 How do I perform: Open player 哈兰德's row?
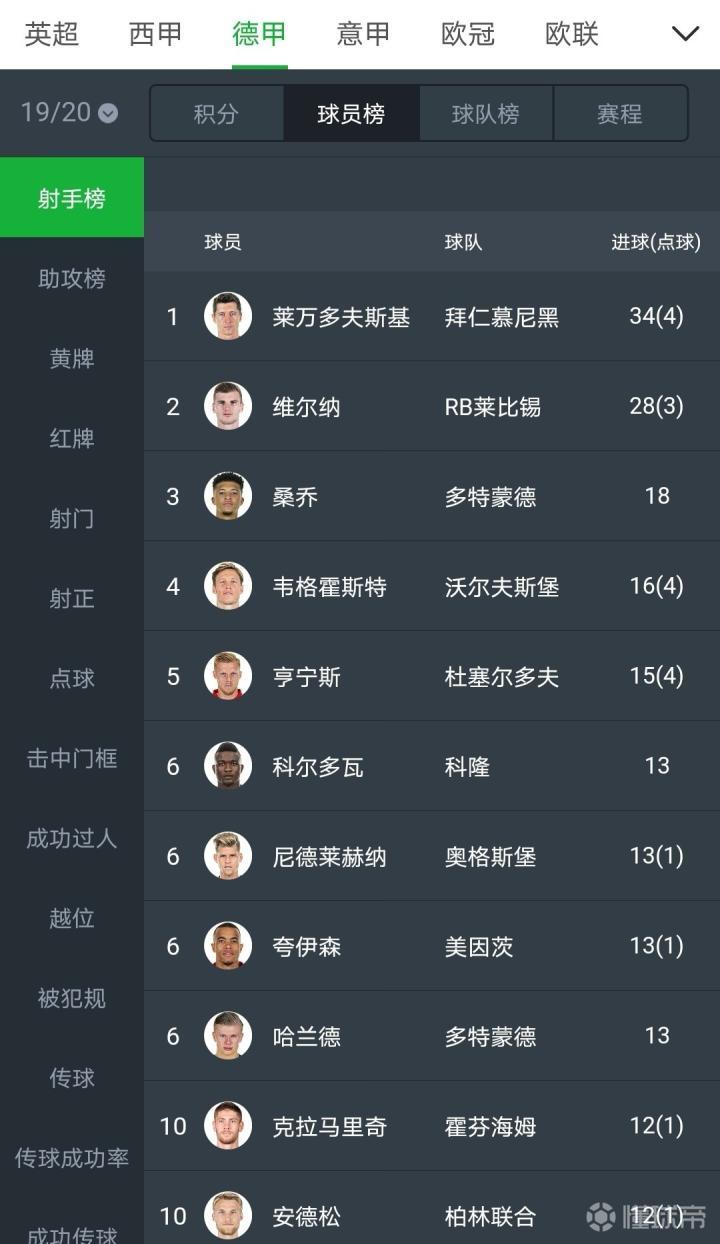[x=430, y=1036]
